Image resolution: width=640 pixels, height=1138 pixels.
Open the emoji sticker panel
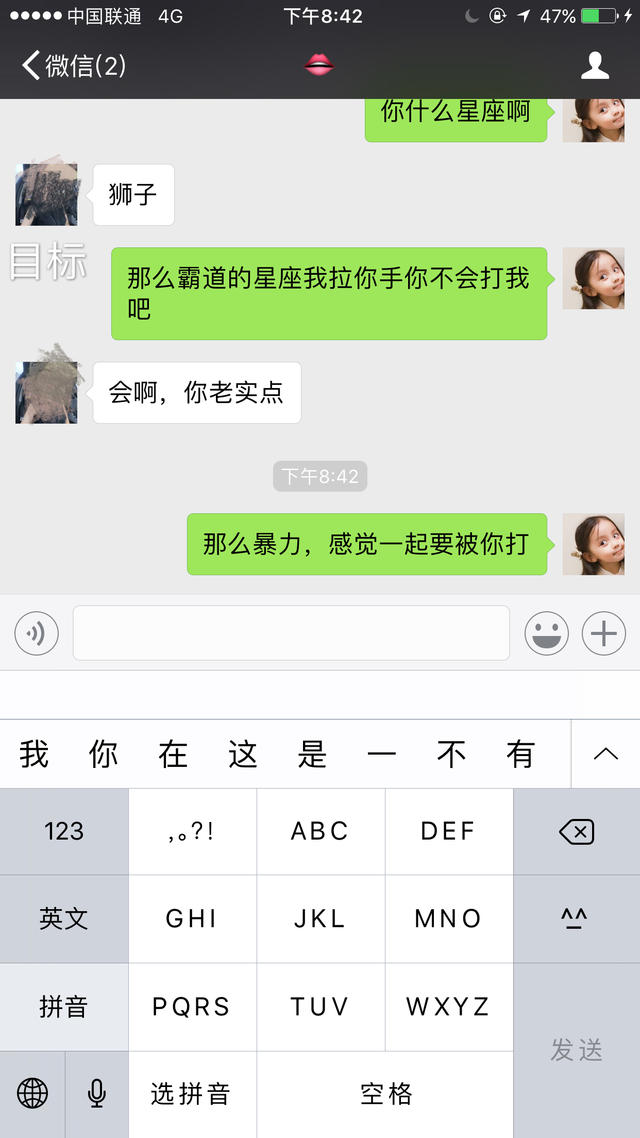point(546,633)
